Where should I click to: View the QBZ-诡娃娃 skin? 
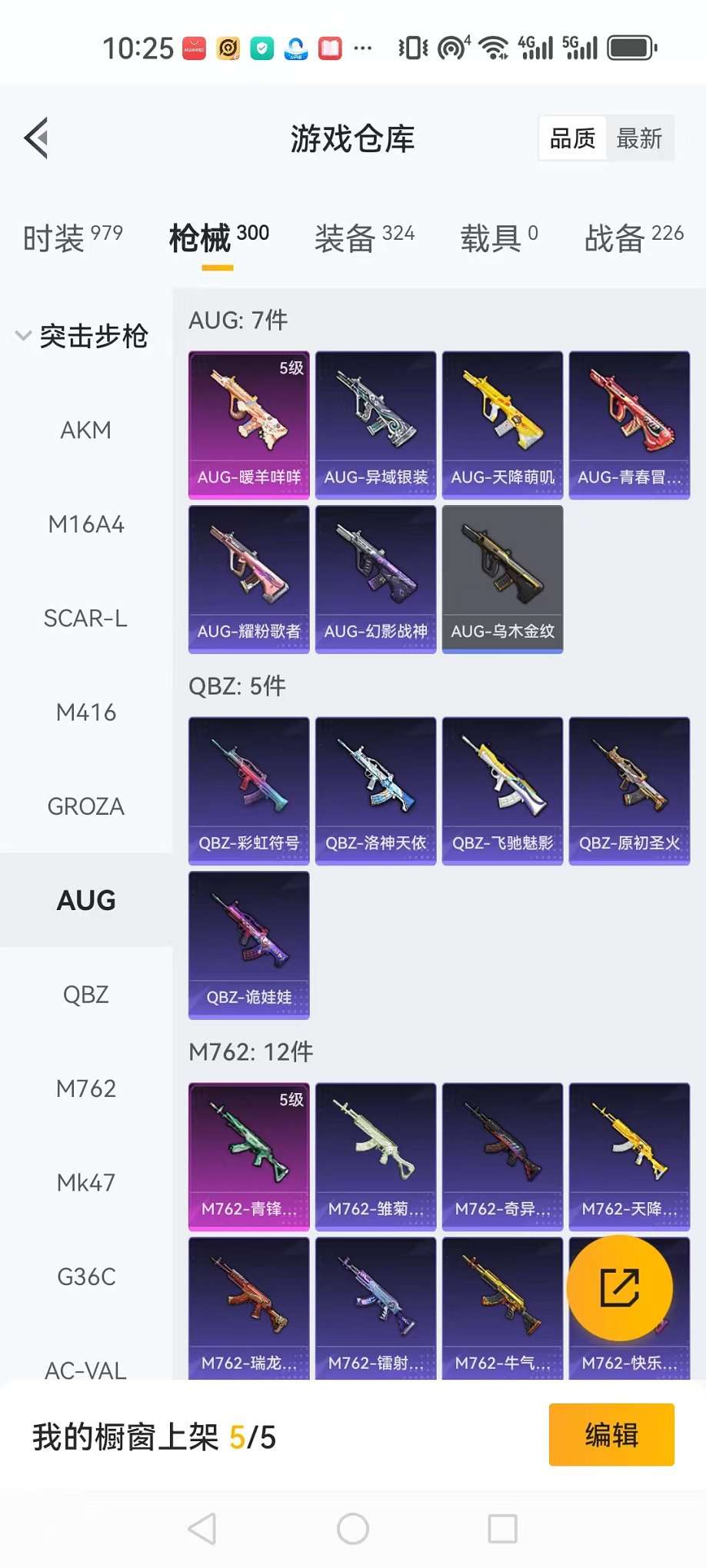point(249,945)
